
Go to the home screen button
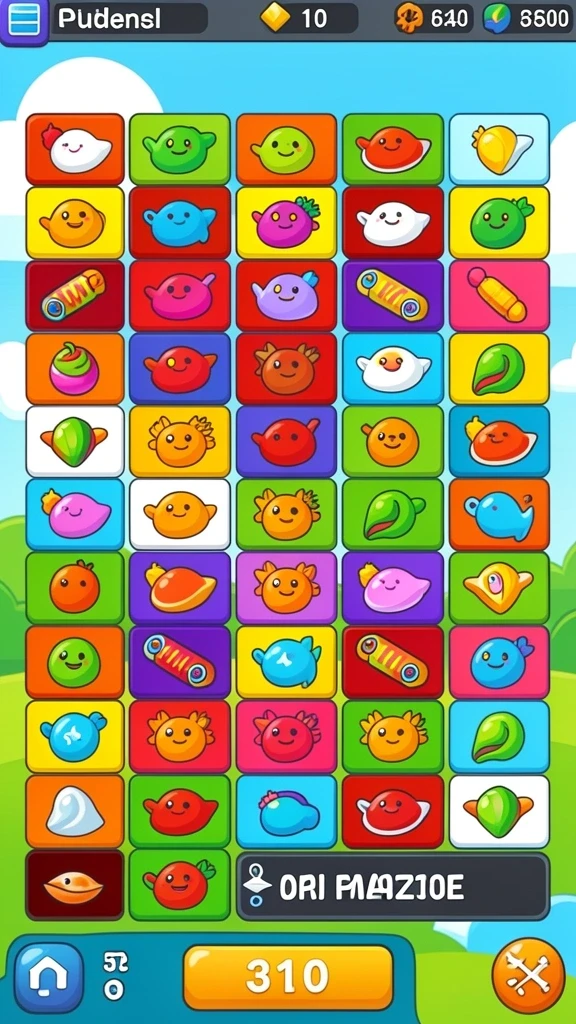(x=48, y=976)
